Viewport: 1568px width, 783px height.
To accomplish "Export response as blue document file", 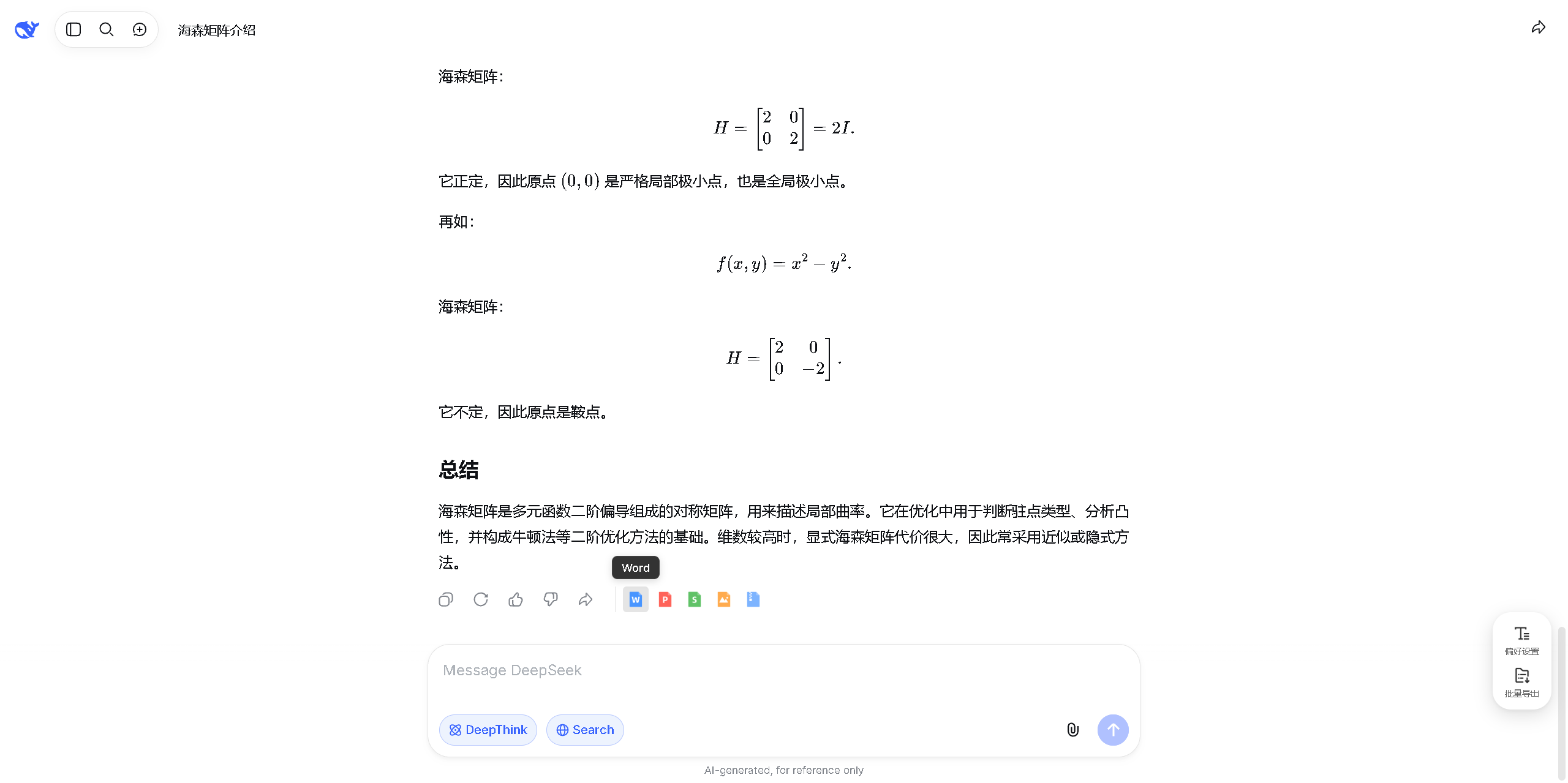I will (753, 599).
